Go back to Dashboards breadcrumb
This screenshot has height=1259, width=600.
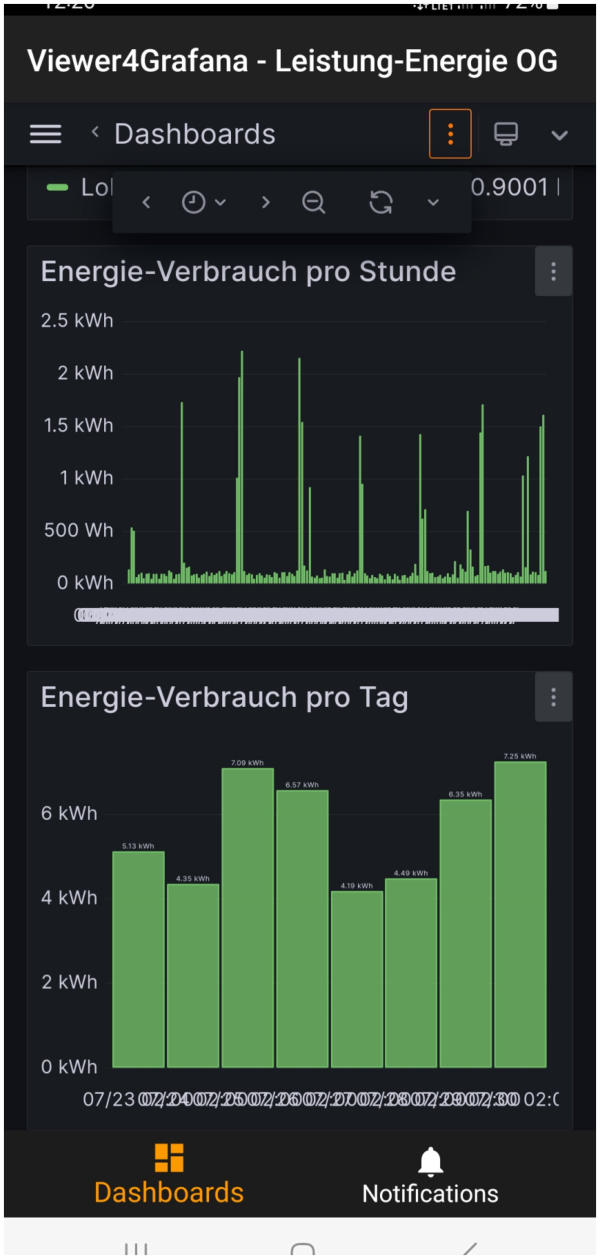tap(185, 134)
